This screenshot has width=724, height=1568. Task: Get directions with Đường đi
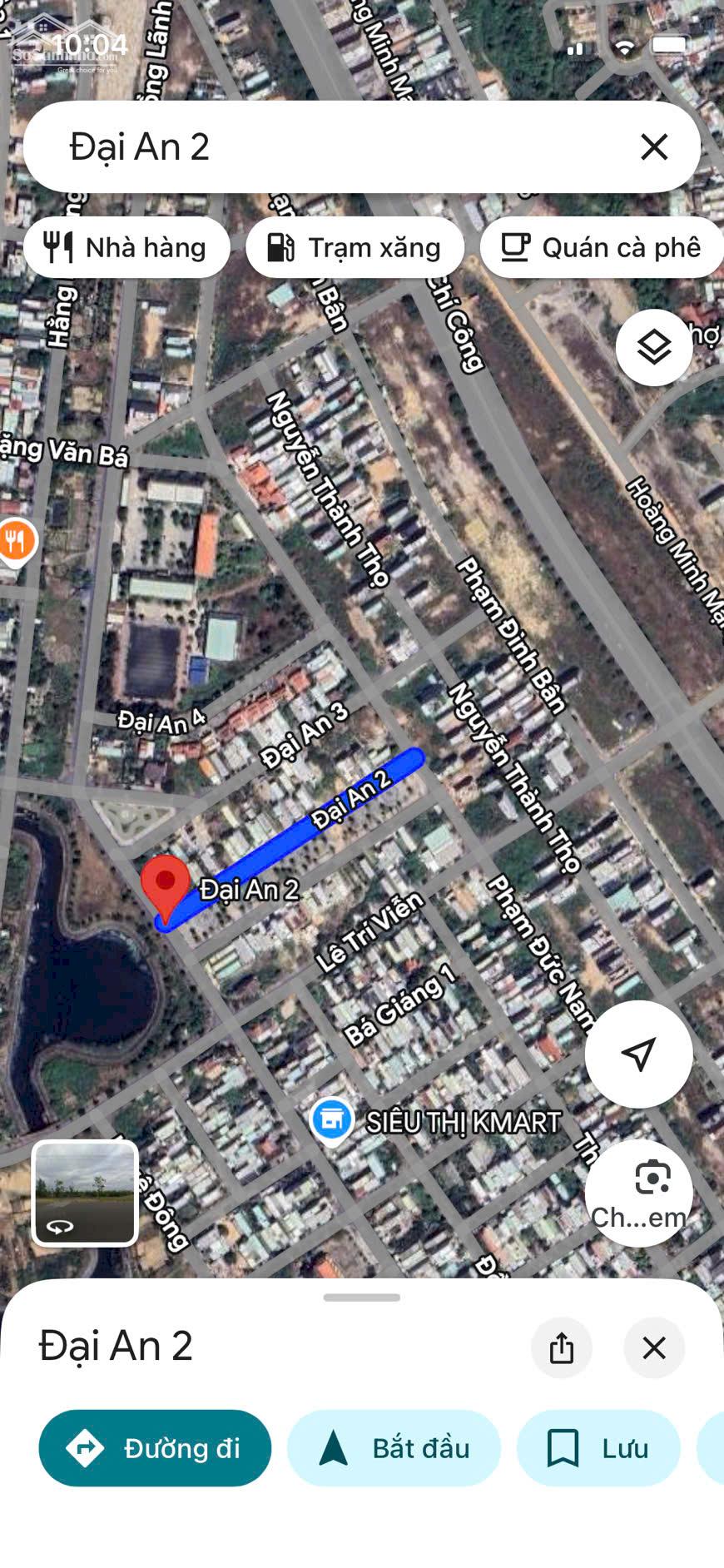tap(156, 1448)
